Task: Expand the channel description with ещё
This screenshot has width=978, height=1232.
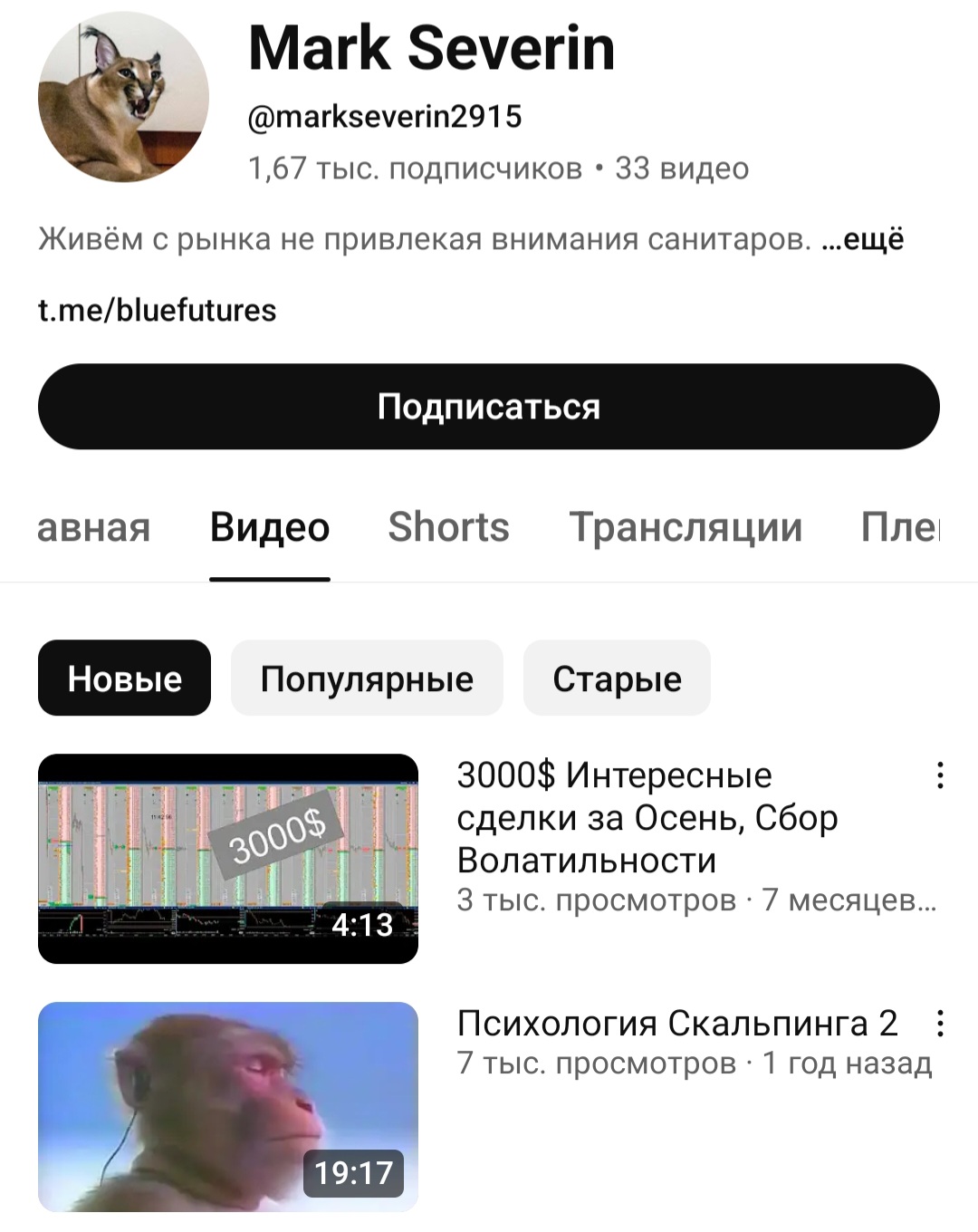Action: click(863, 239)
